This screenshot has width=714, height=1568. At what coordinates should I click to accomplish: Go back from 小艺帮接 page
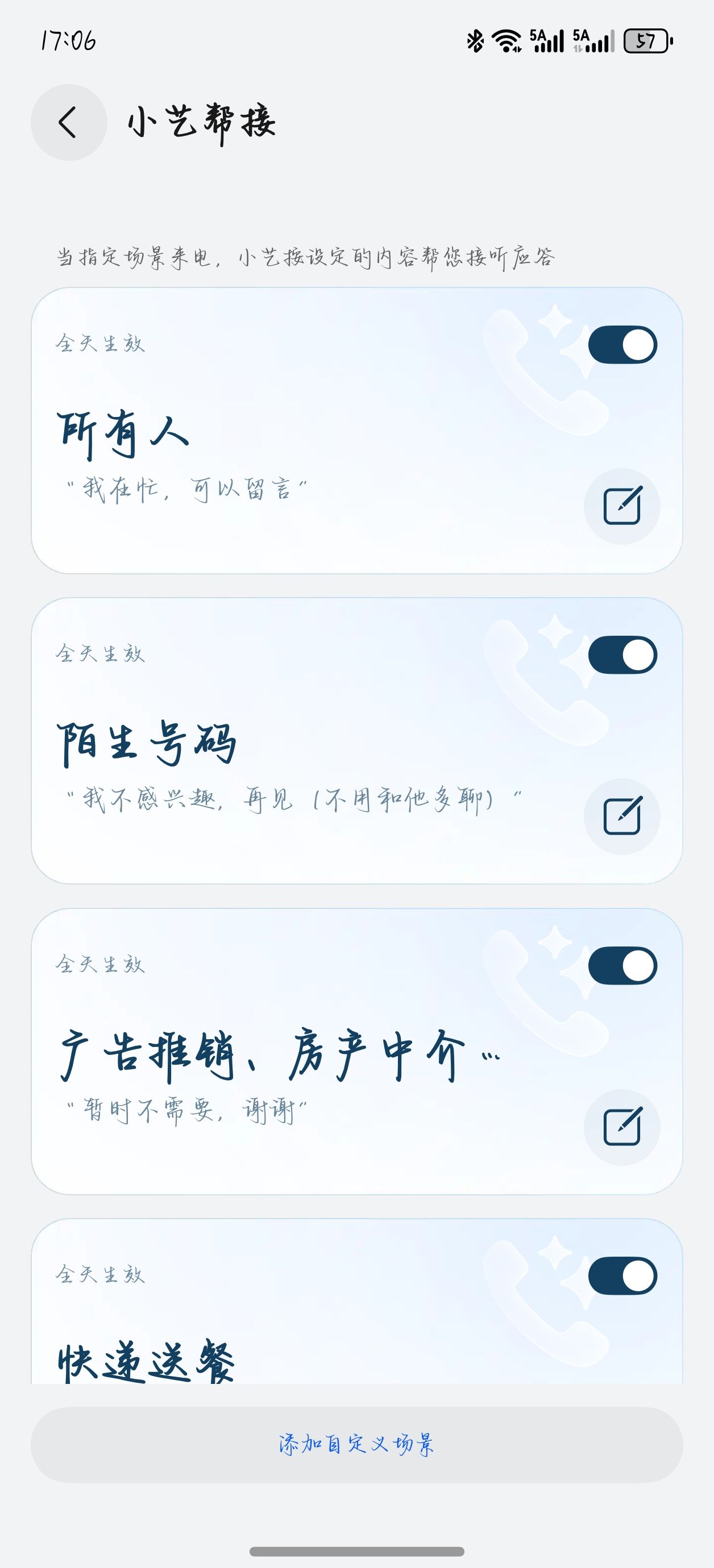click(x=69, y=122)
